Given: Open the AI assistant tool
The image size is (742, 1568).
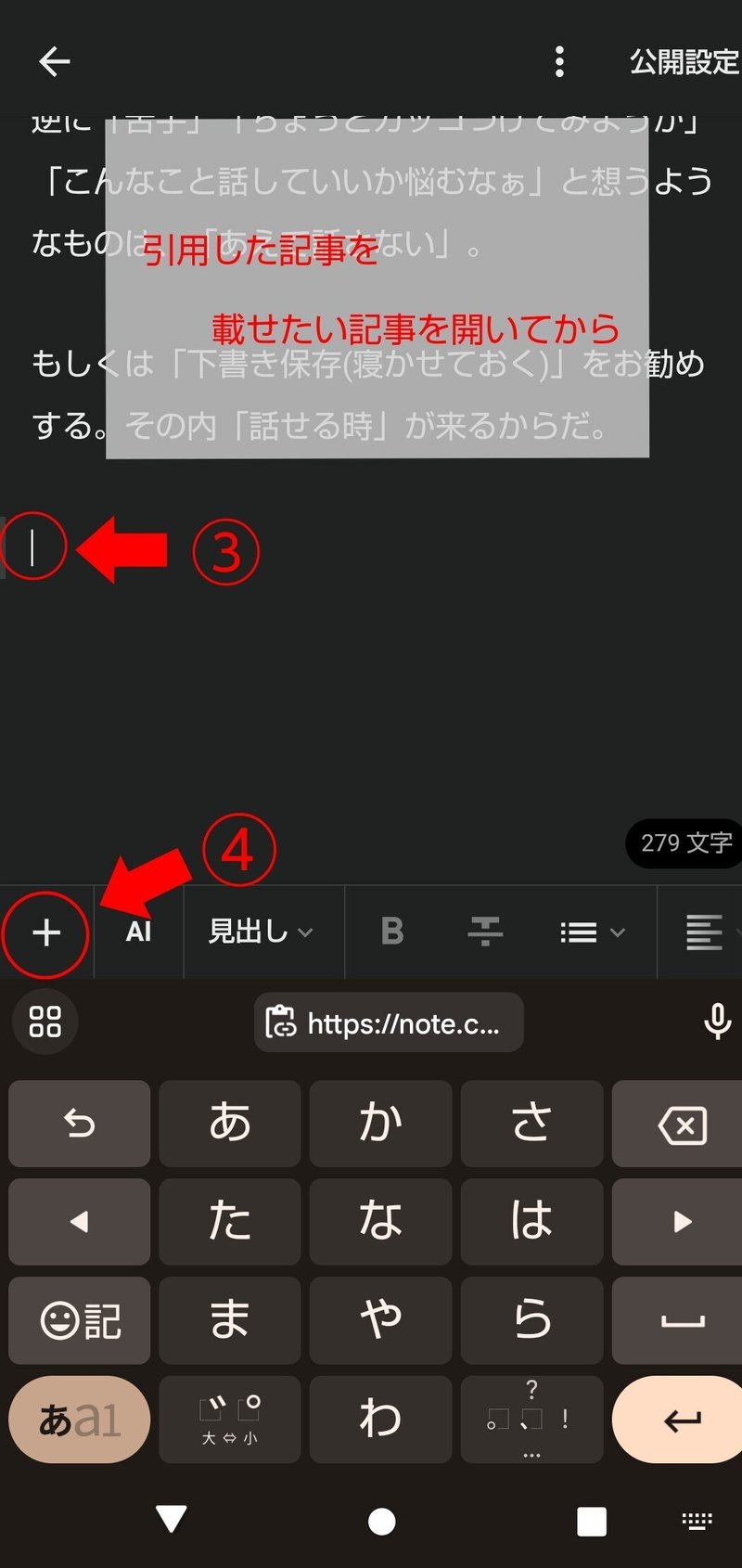Looking at the screenshot, I should (138, 932).
